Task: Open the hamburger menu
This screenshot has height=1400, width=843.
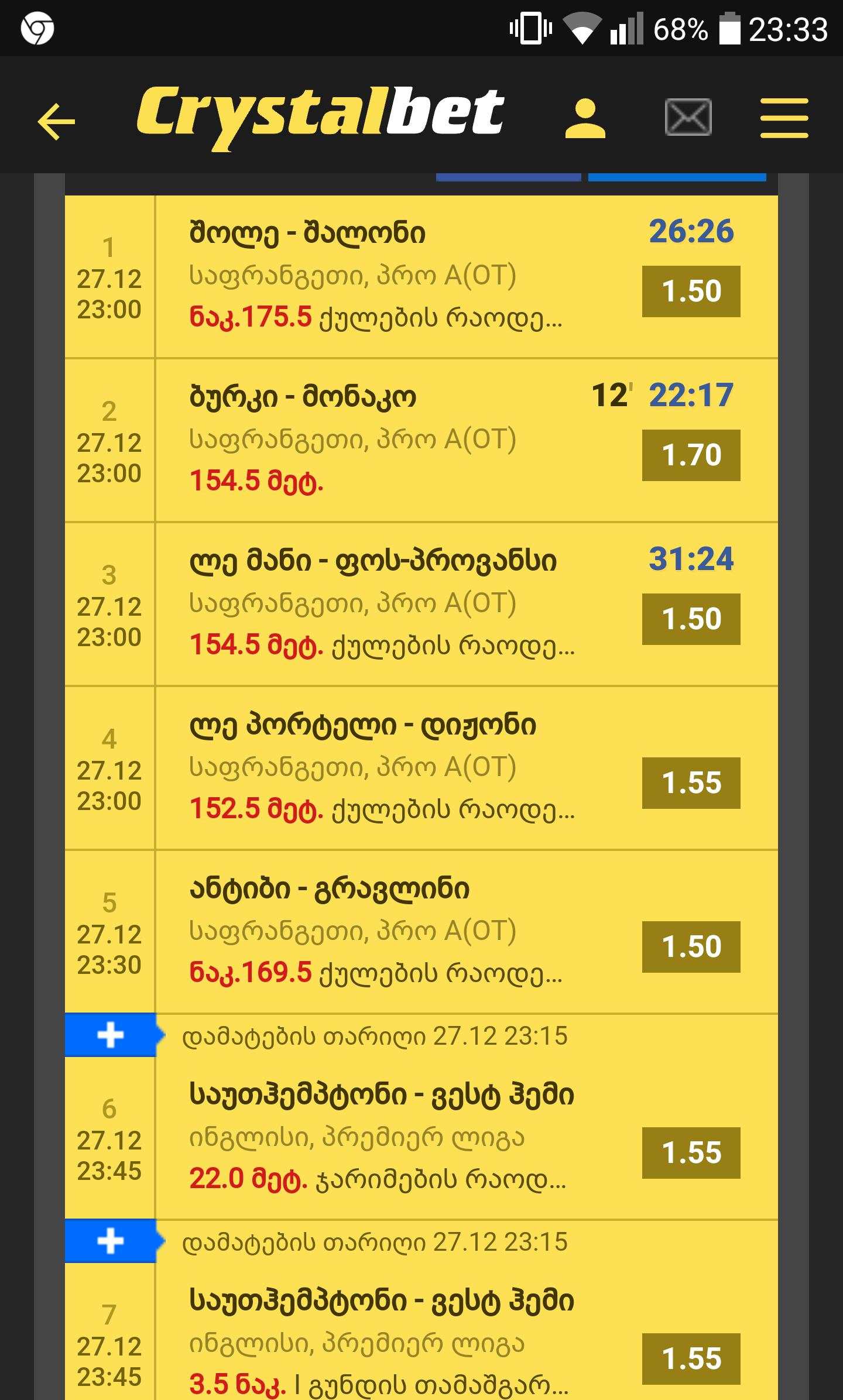Action: 784,119
